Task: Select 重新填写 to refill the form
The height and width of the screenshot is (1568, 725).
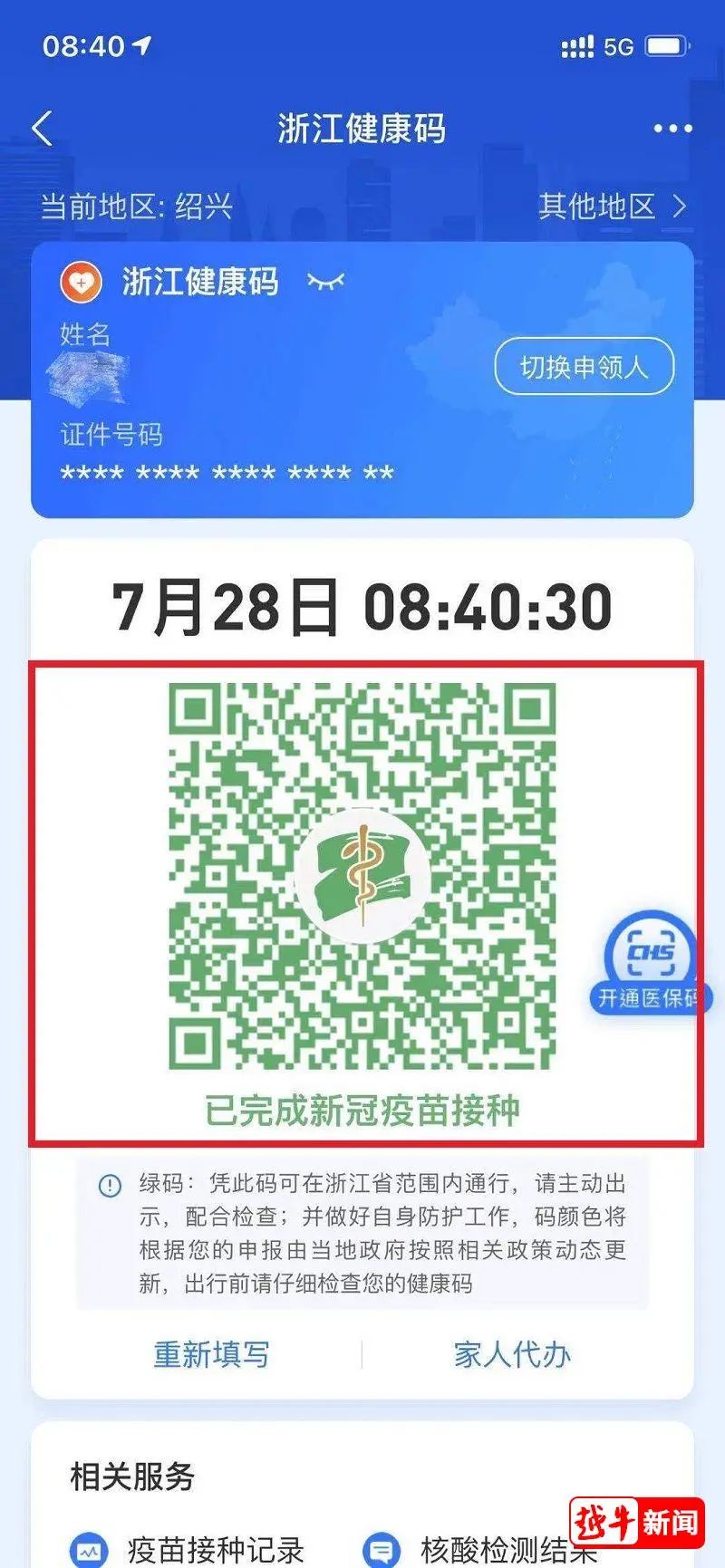Action: (x=211, y=1354)
